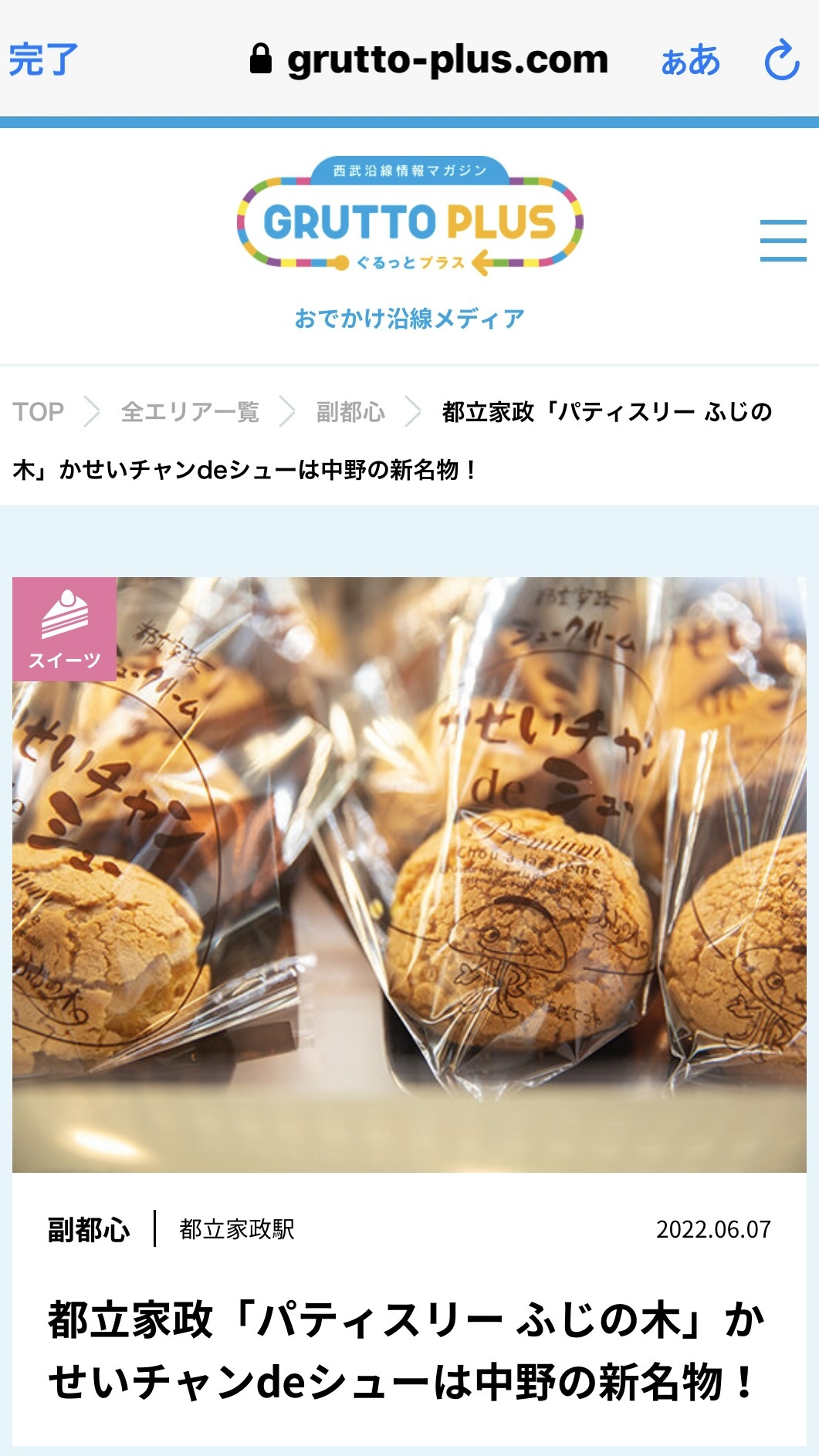Go to the 副都心 breadcrumb
Image resolution: width=819 pixels, height=1456 pixels.
pos(350,412)
